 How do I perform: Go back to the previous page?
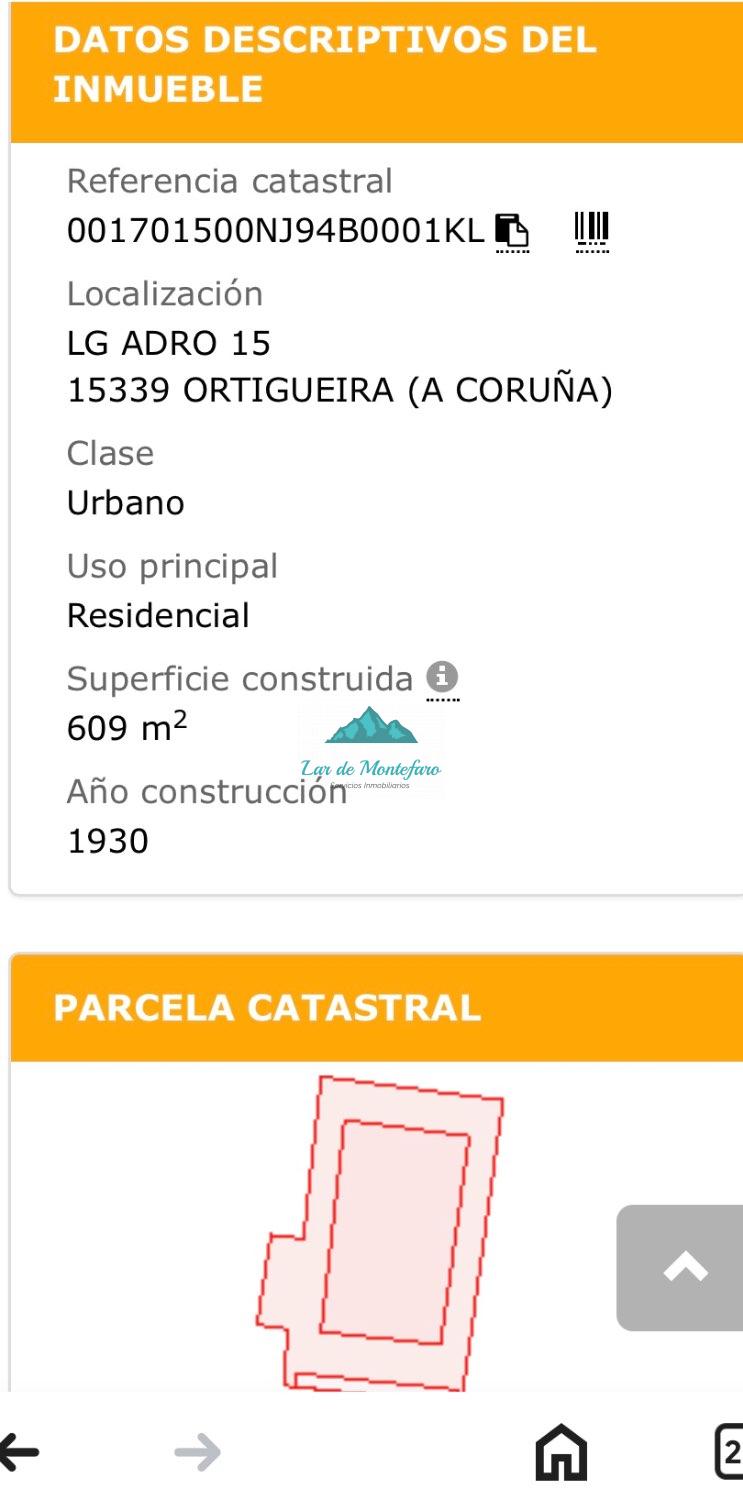click(18, 1452)
